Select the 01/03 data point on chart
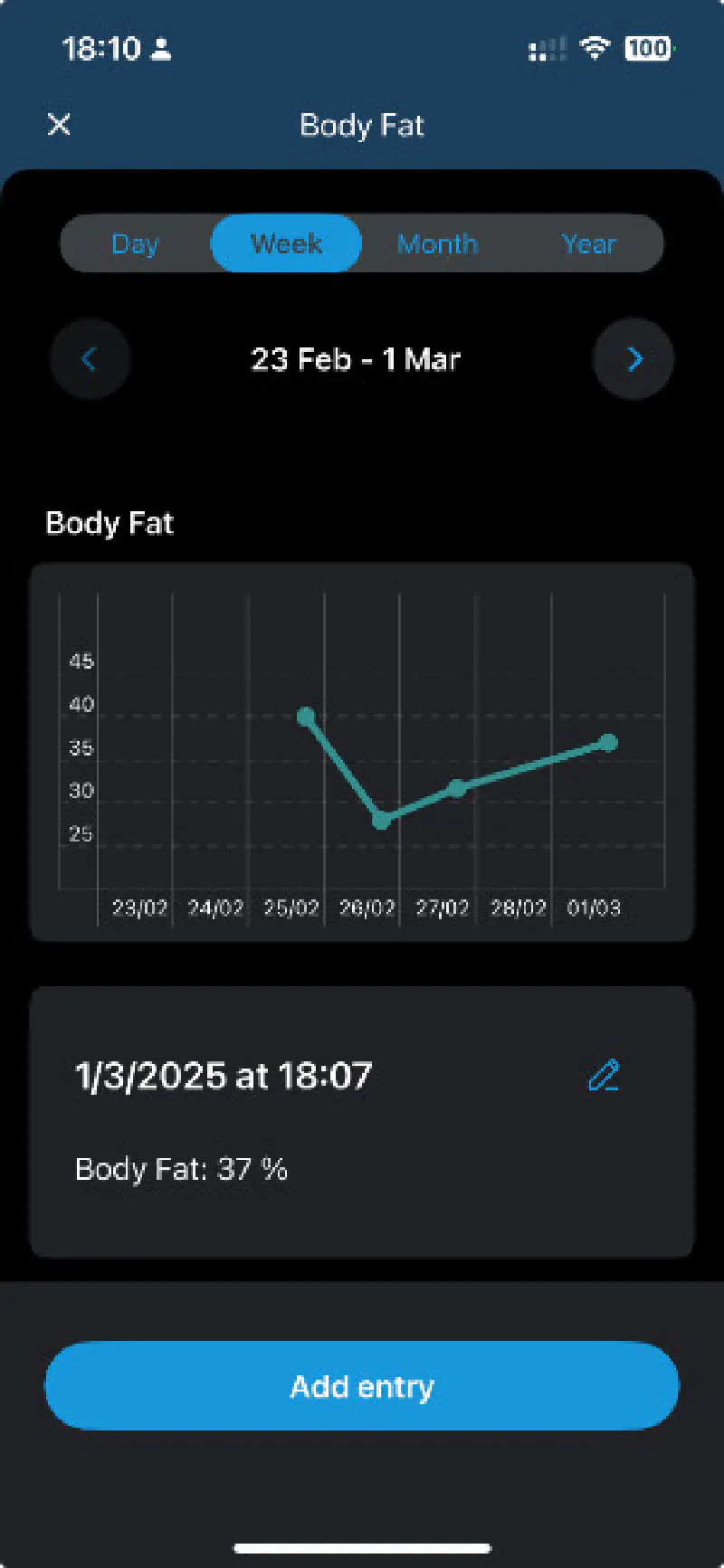724x1568 pixels. pos(608,743)
